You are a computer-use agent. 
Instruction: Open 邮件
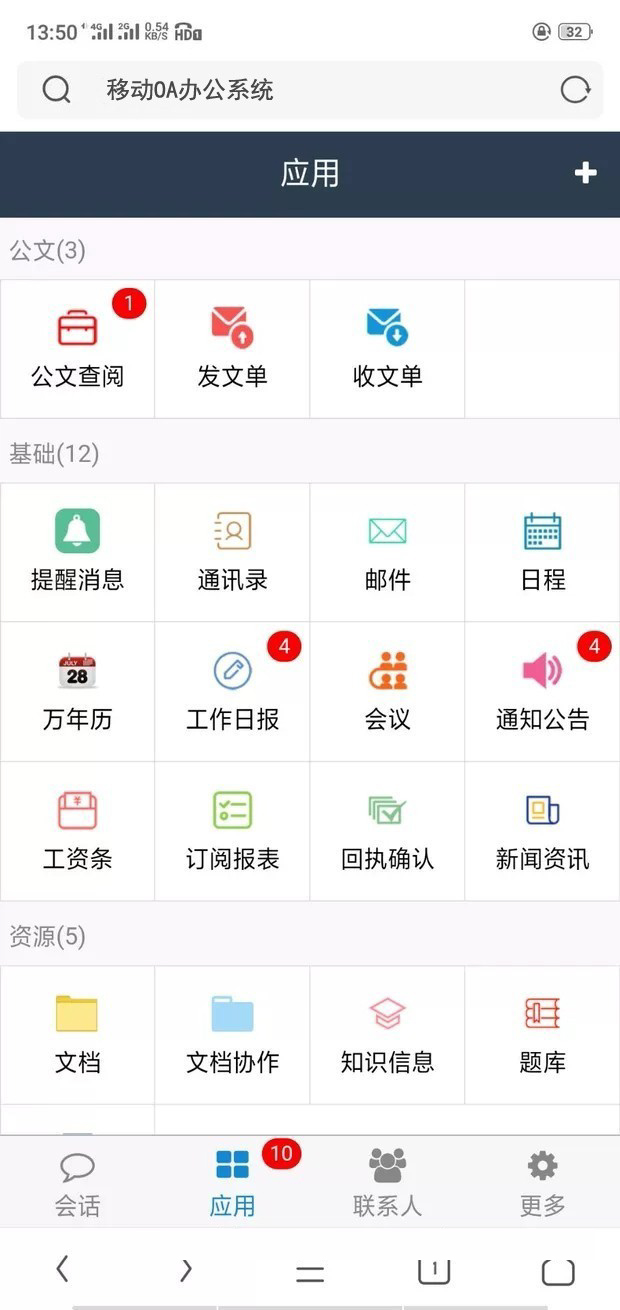point(387,550)
